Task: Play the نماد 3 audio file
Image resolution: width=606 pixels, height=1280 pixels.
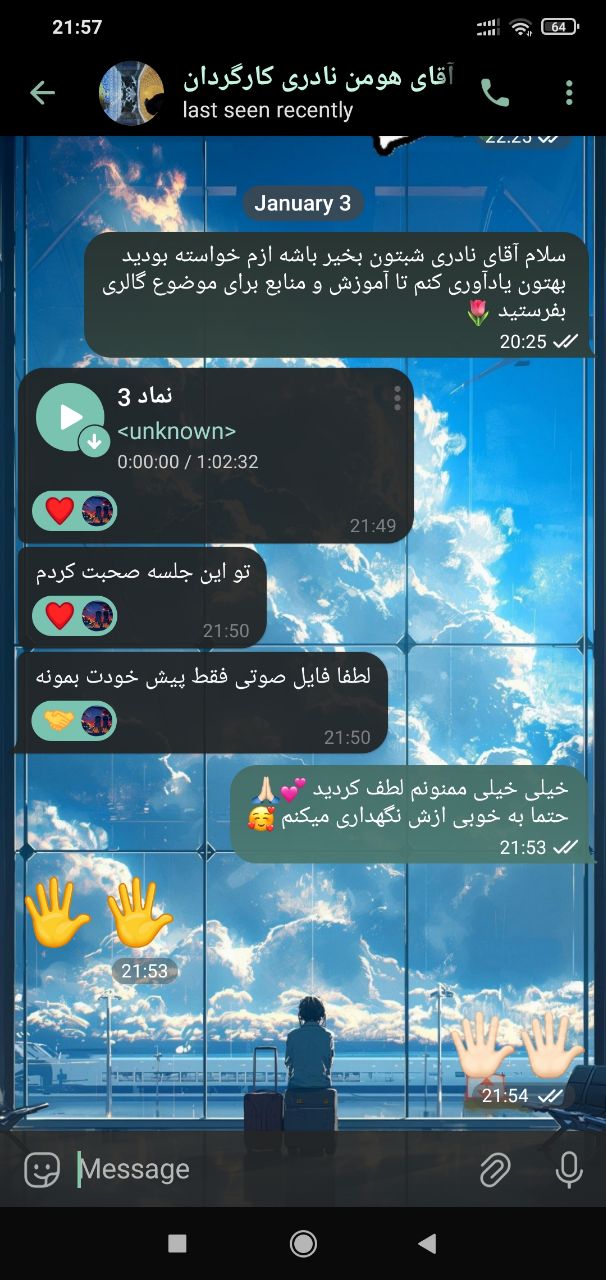Action: [70, 416]
